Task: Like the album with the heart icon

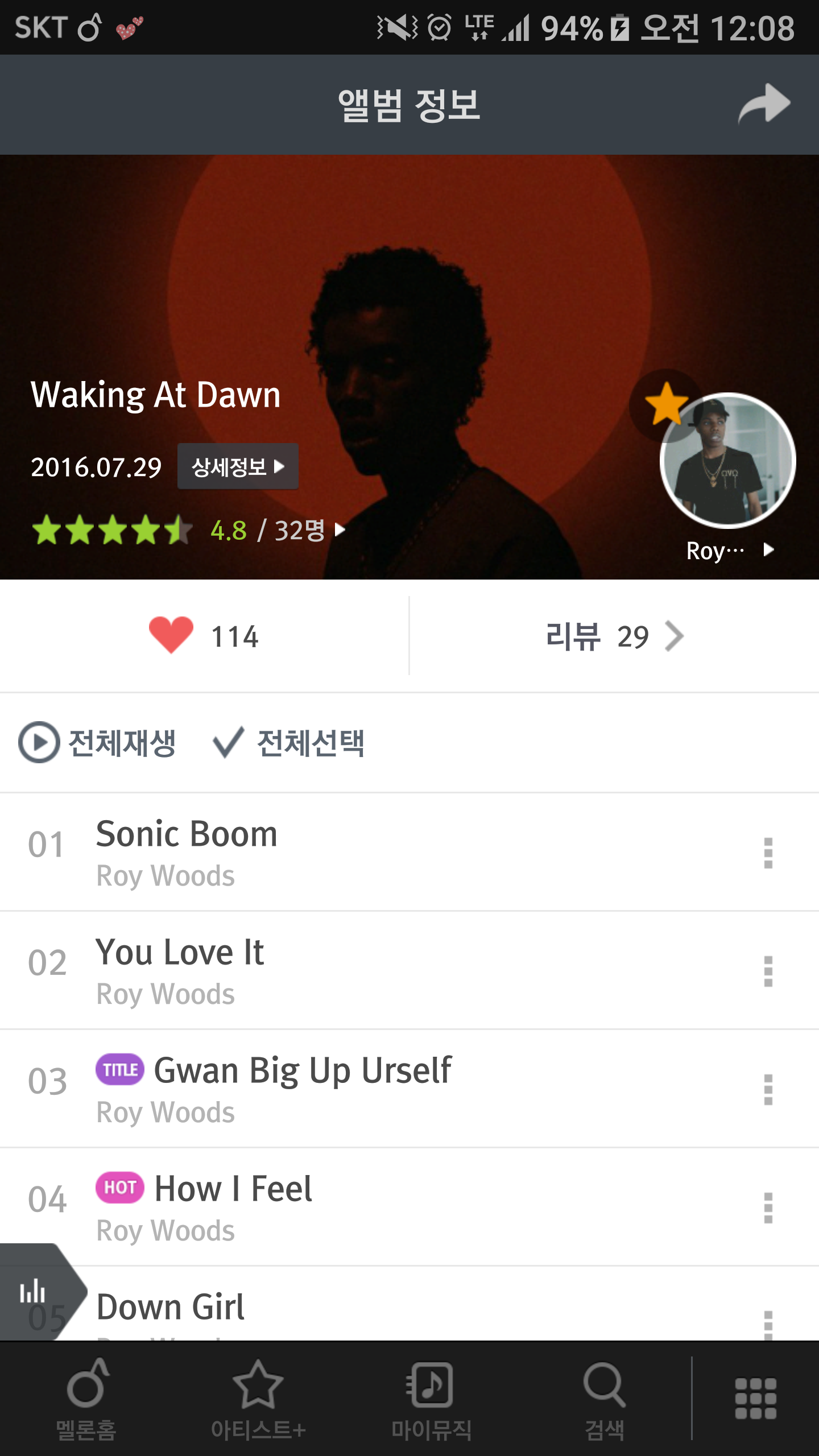Action: 171,635
